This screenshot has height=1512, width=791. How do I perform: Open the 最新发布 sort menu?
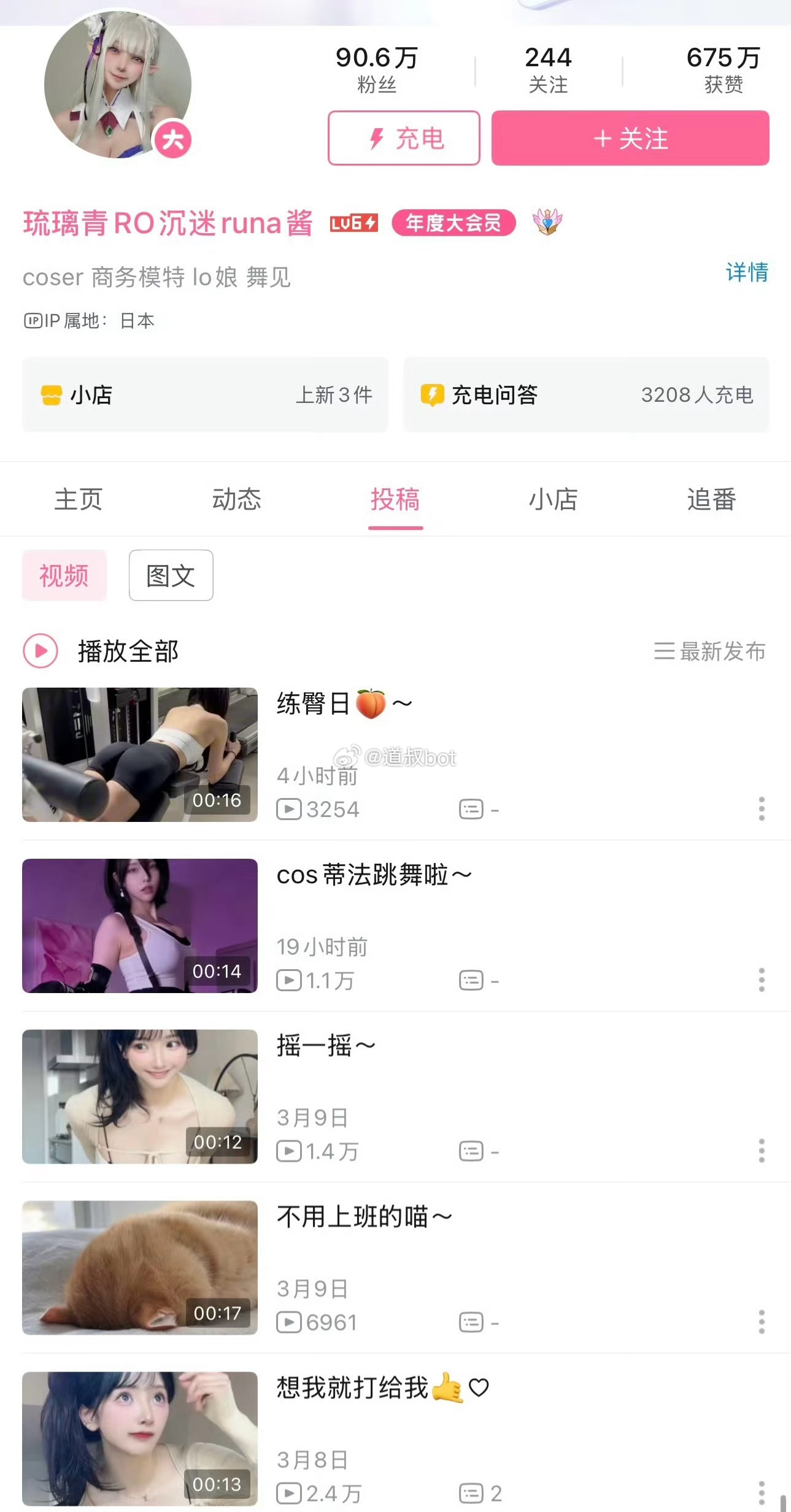[710, 651]
